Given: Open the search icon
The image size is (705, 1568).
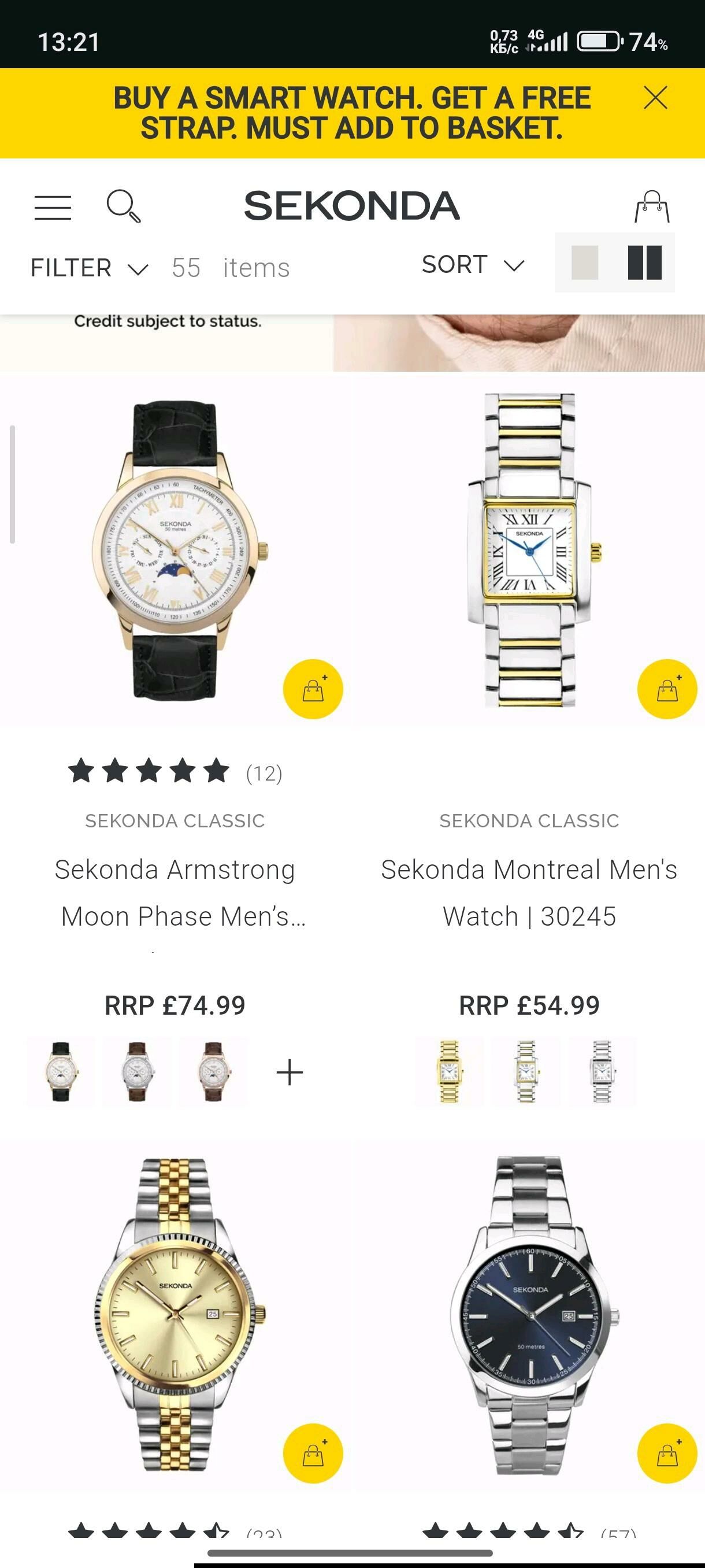Looking at the screenshot, I should click(x=124, y=206).
